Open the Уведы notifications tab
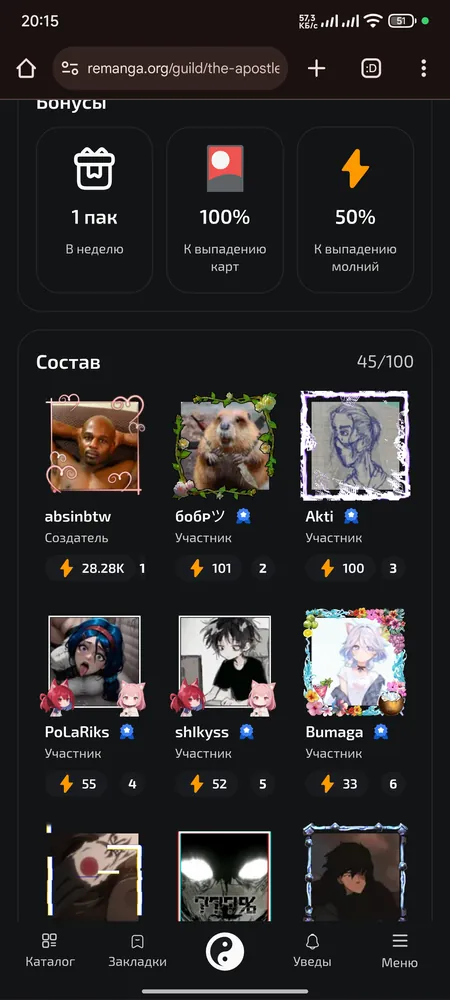Screen dimensions: 450x1000 [312, 950]
